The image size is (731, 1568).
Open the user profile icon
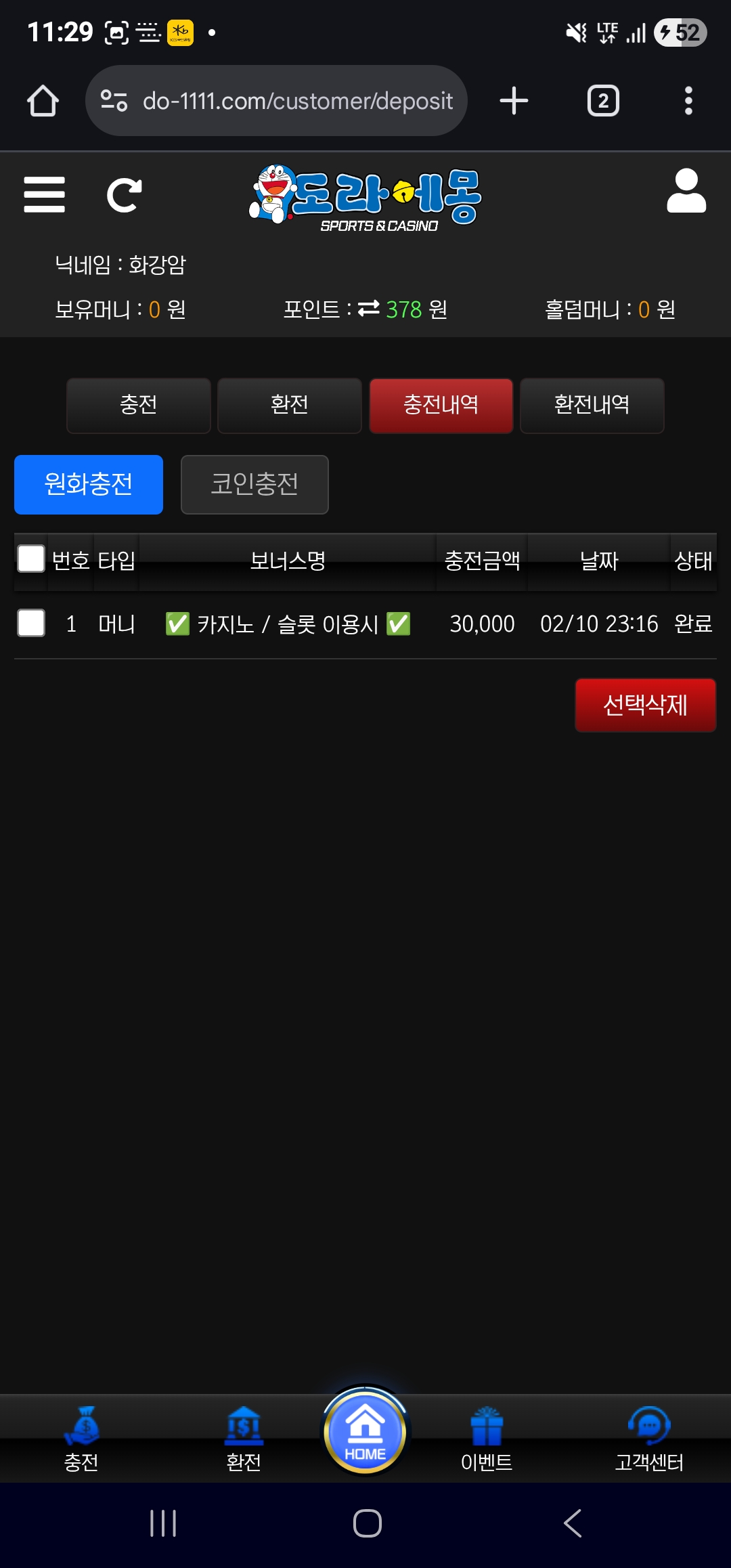[x=686, y=192]
